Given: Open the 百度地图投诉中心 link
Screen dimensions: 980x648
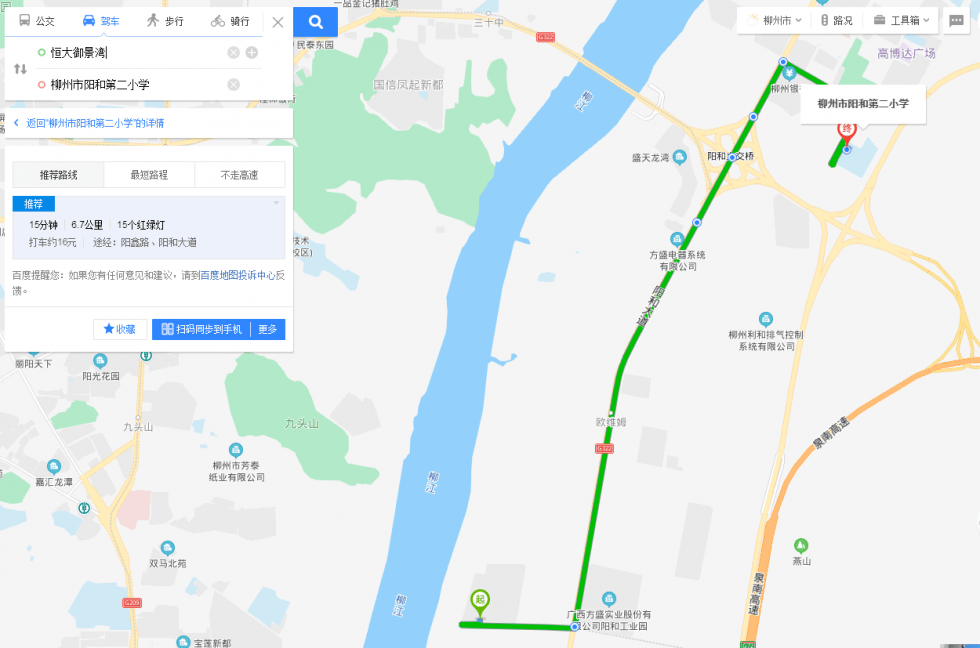Looking at the screenshot, I should [237, 275].
